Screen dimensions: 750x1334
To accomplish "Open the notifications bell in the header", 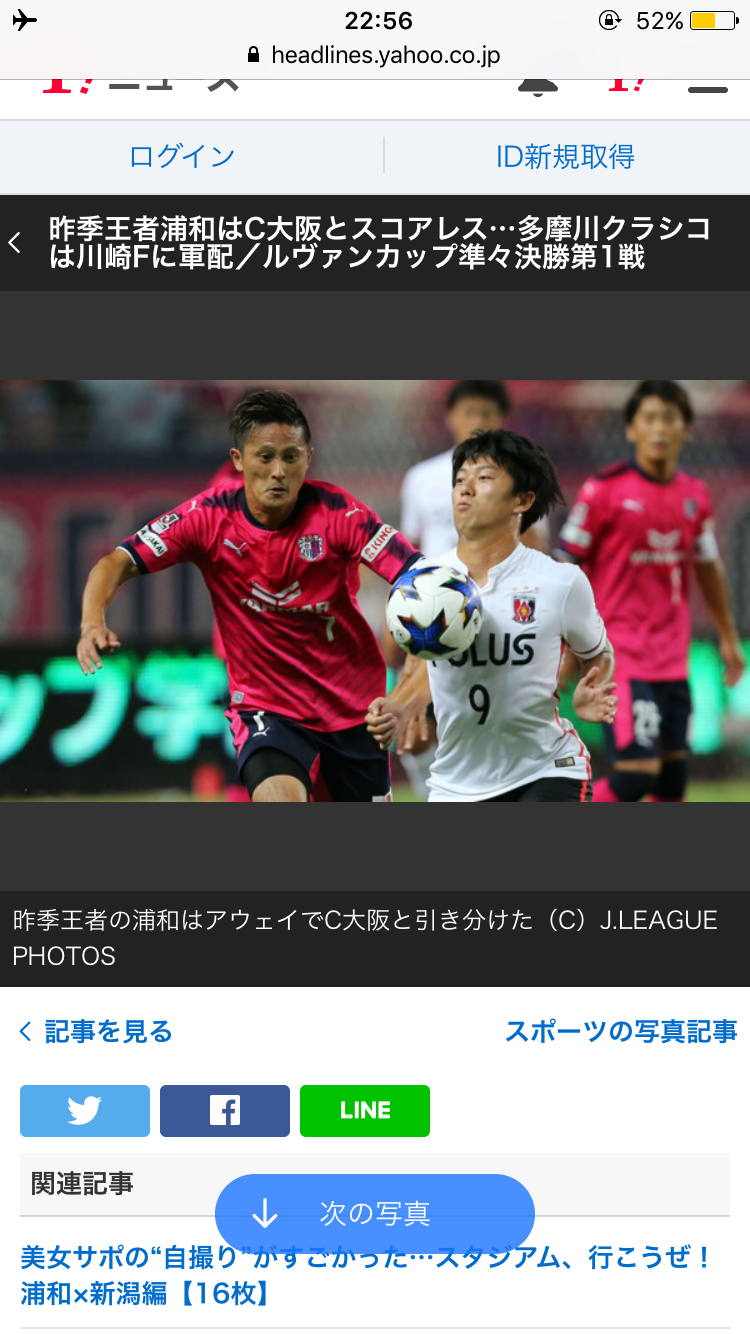I will [538, 86].
